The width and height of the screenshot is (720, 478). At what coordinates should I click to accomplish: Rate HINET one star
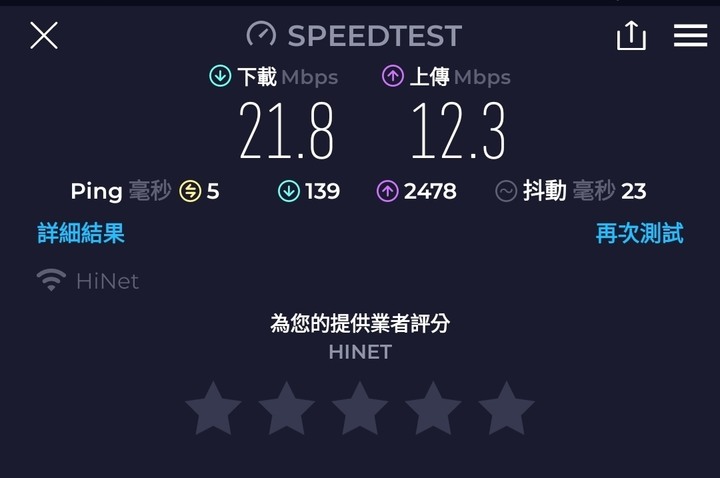(x=214, y=409)
